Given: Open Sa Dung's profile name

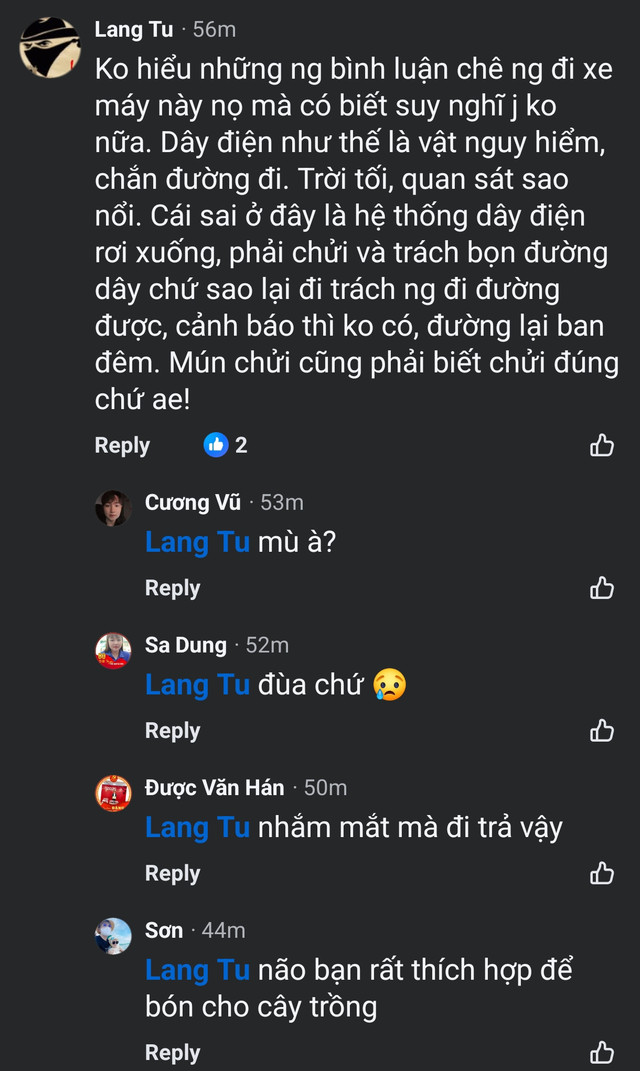Looking at the screenshot, I should coord(186,645).
